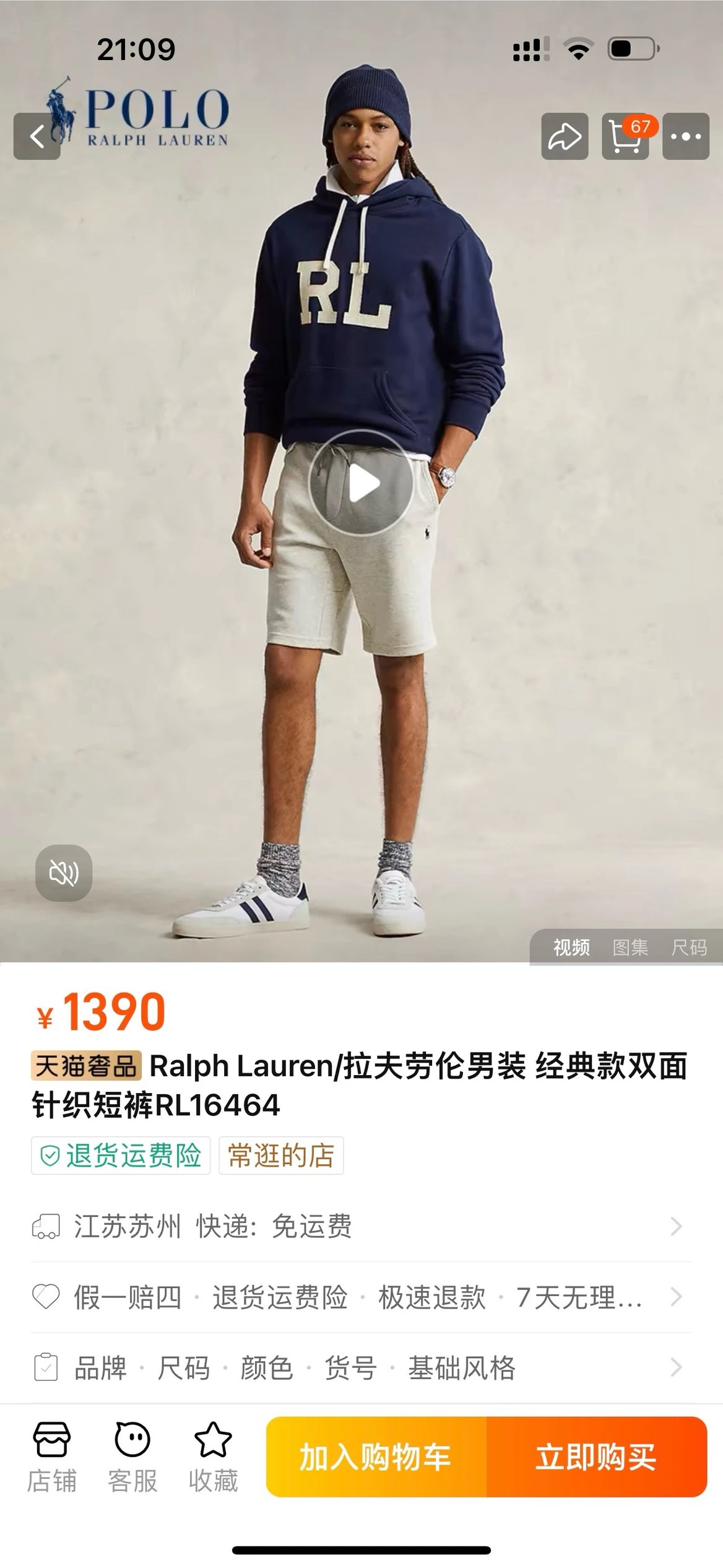This screenshot has width=723, height=1568.
Task: Tap 立即购买 to buy now
Action: (595, 1457)
